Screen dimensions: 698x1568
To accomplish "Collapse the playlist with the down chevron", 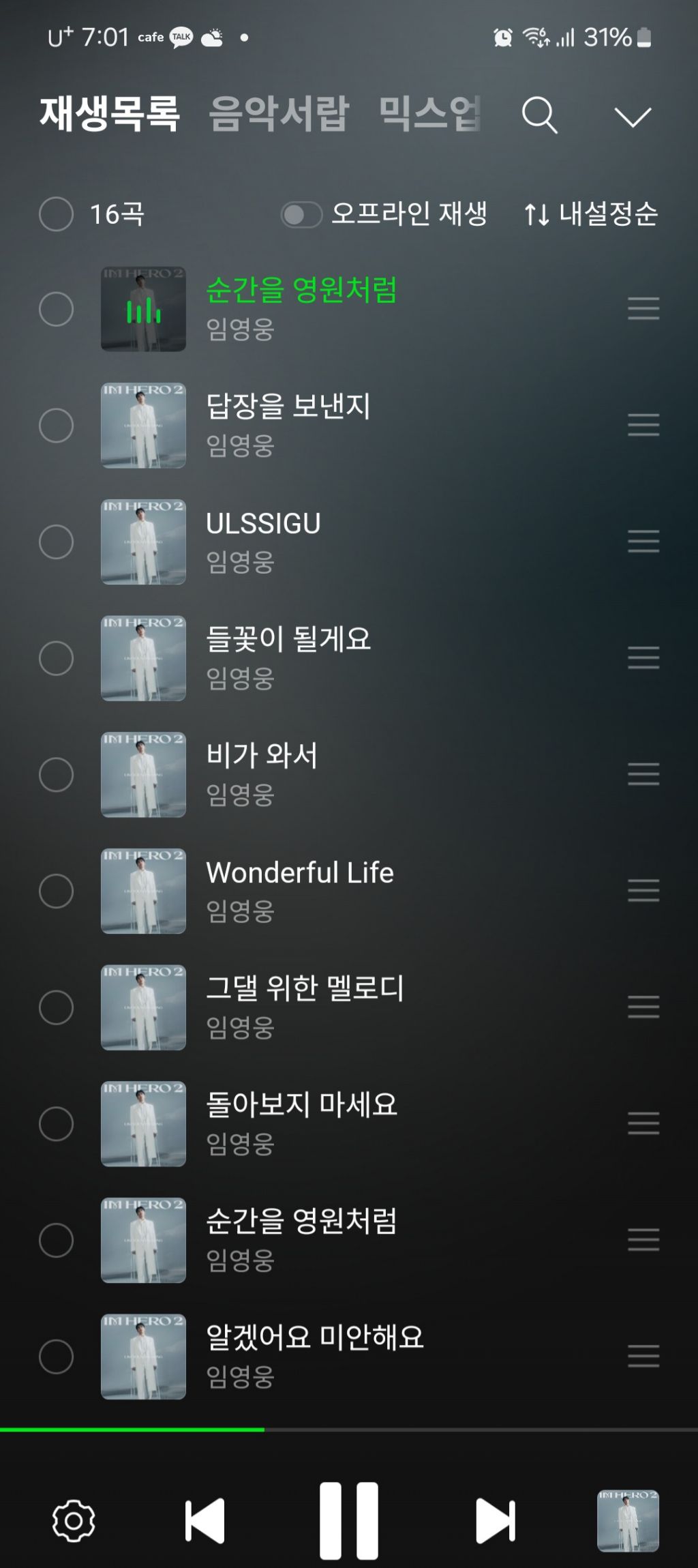I will coord(633,117).
